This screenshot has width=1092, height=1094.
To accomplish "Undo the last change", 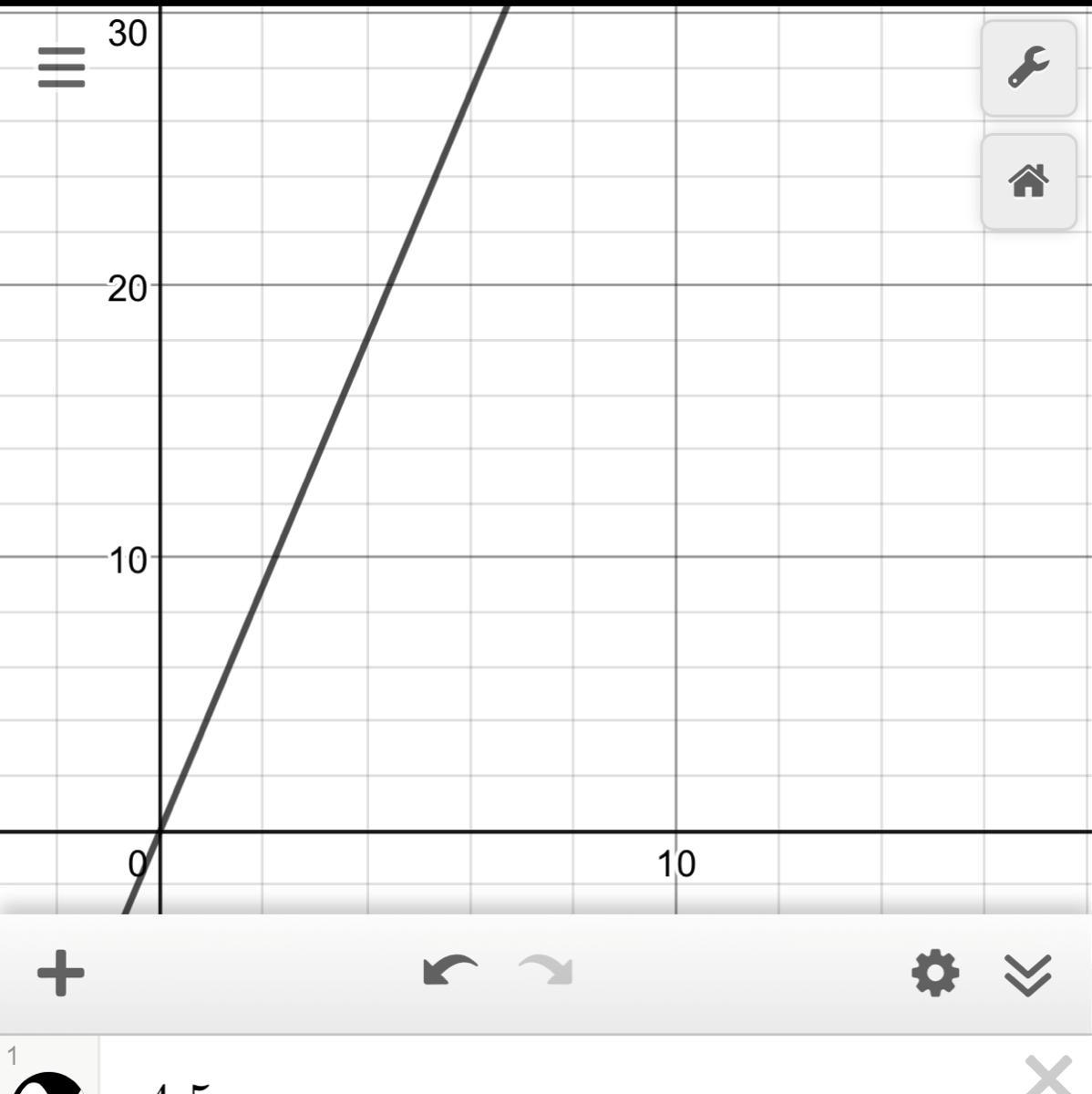I will click(450, 972).
